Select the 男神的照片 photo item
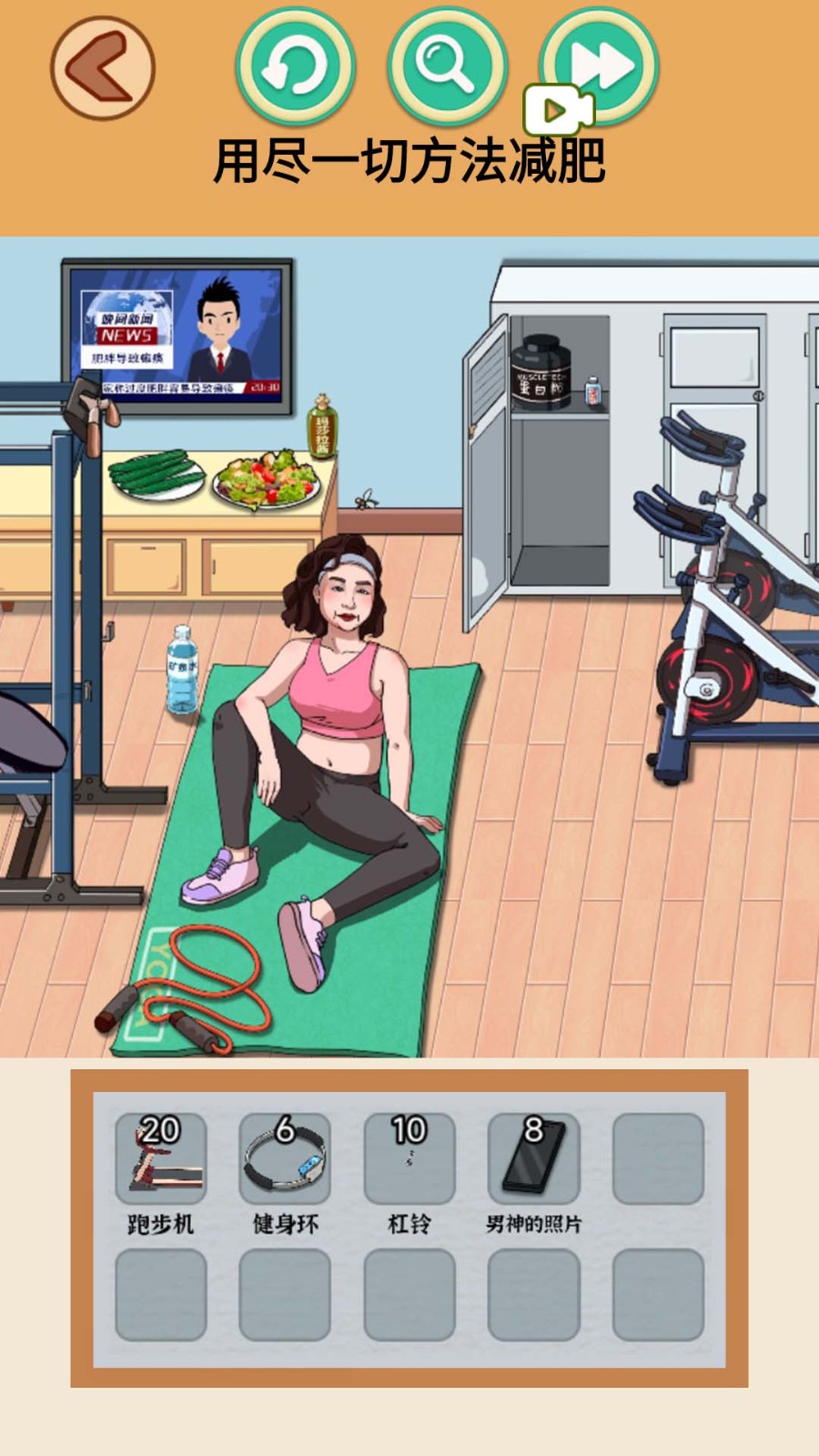Screen dimensions: 819x1456 point(533,1159)
